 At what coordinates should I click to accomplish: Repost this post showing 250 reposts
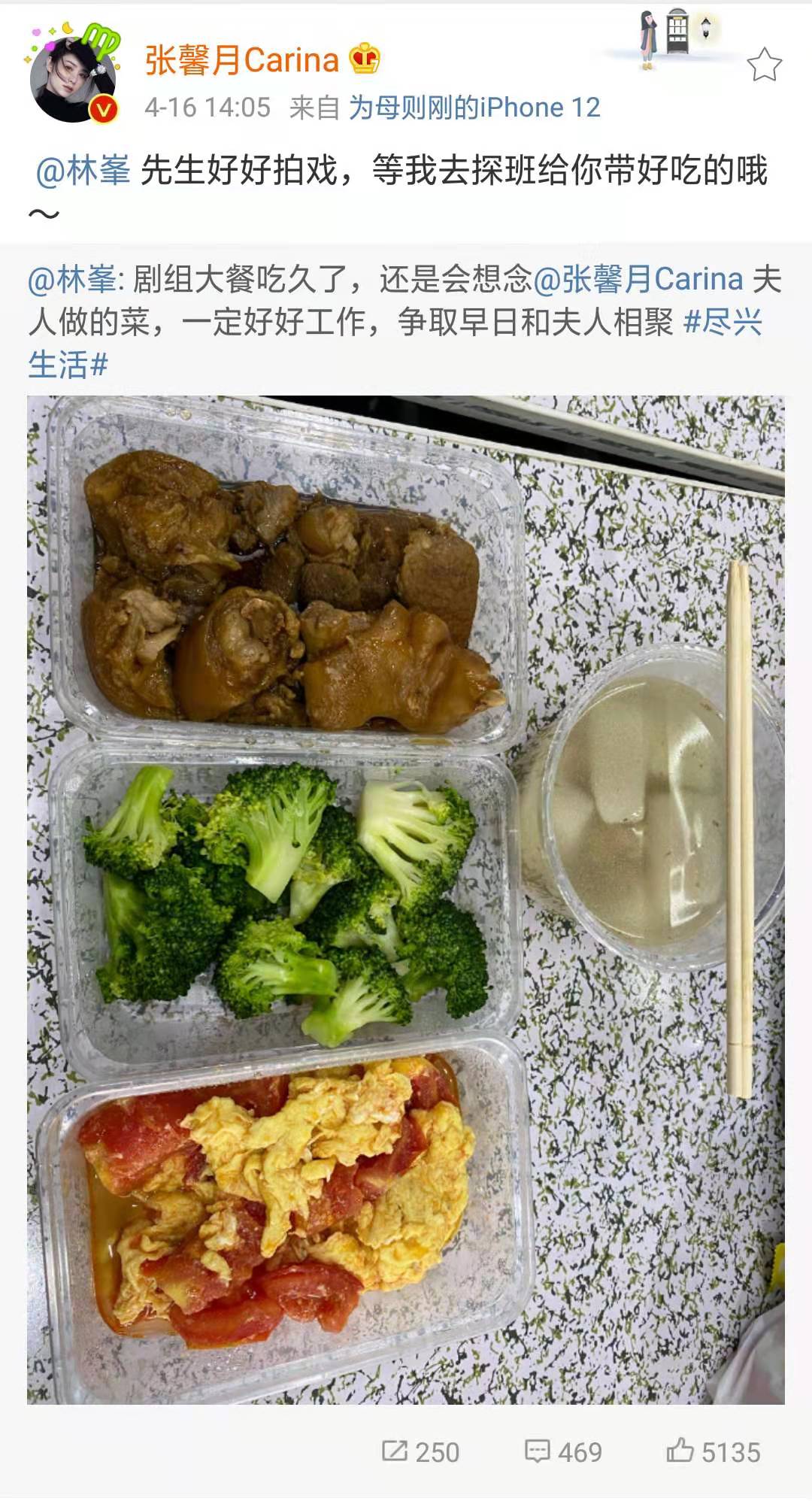coord(420,1452)
